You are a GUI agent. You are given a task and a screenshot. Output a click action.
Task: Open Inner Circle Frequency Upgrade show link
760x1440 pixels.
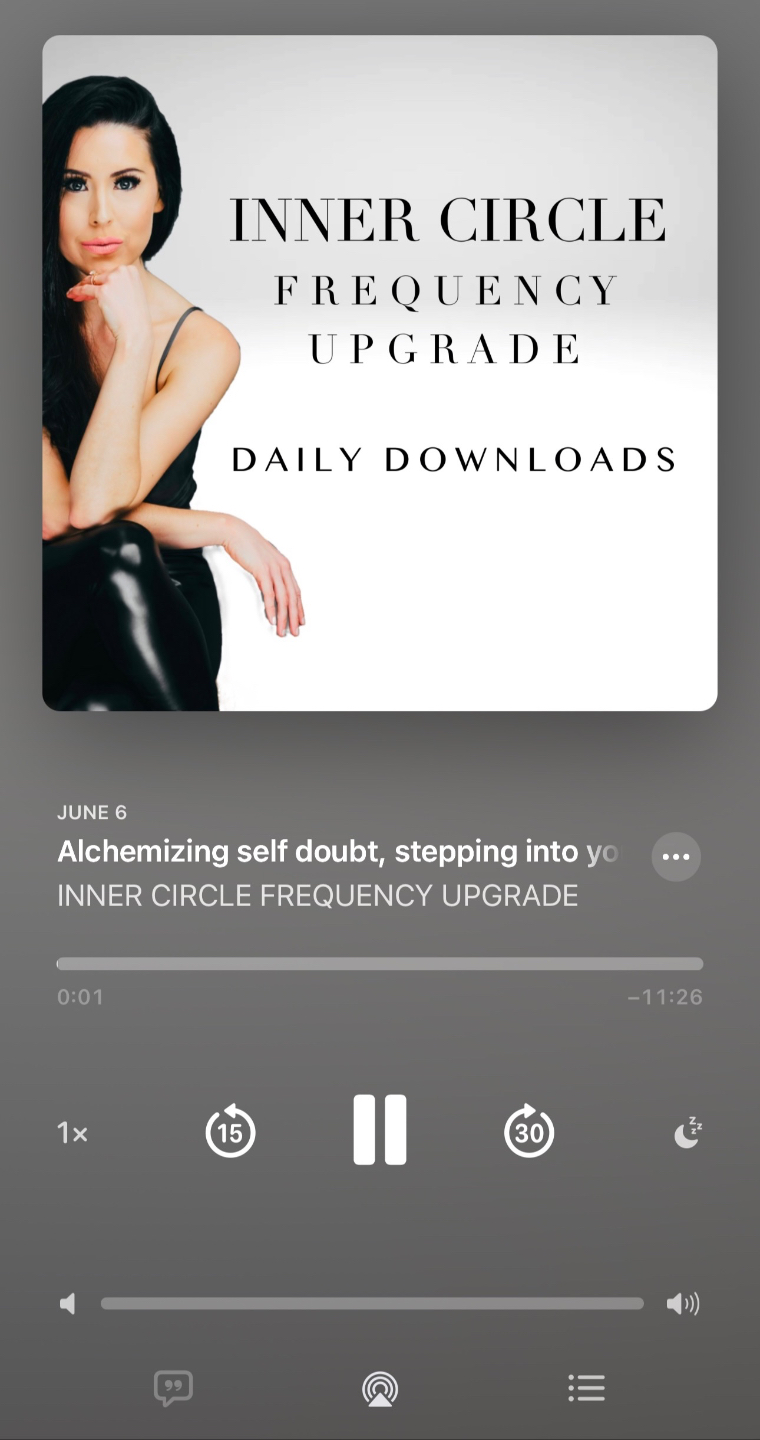point(317,895)
